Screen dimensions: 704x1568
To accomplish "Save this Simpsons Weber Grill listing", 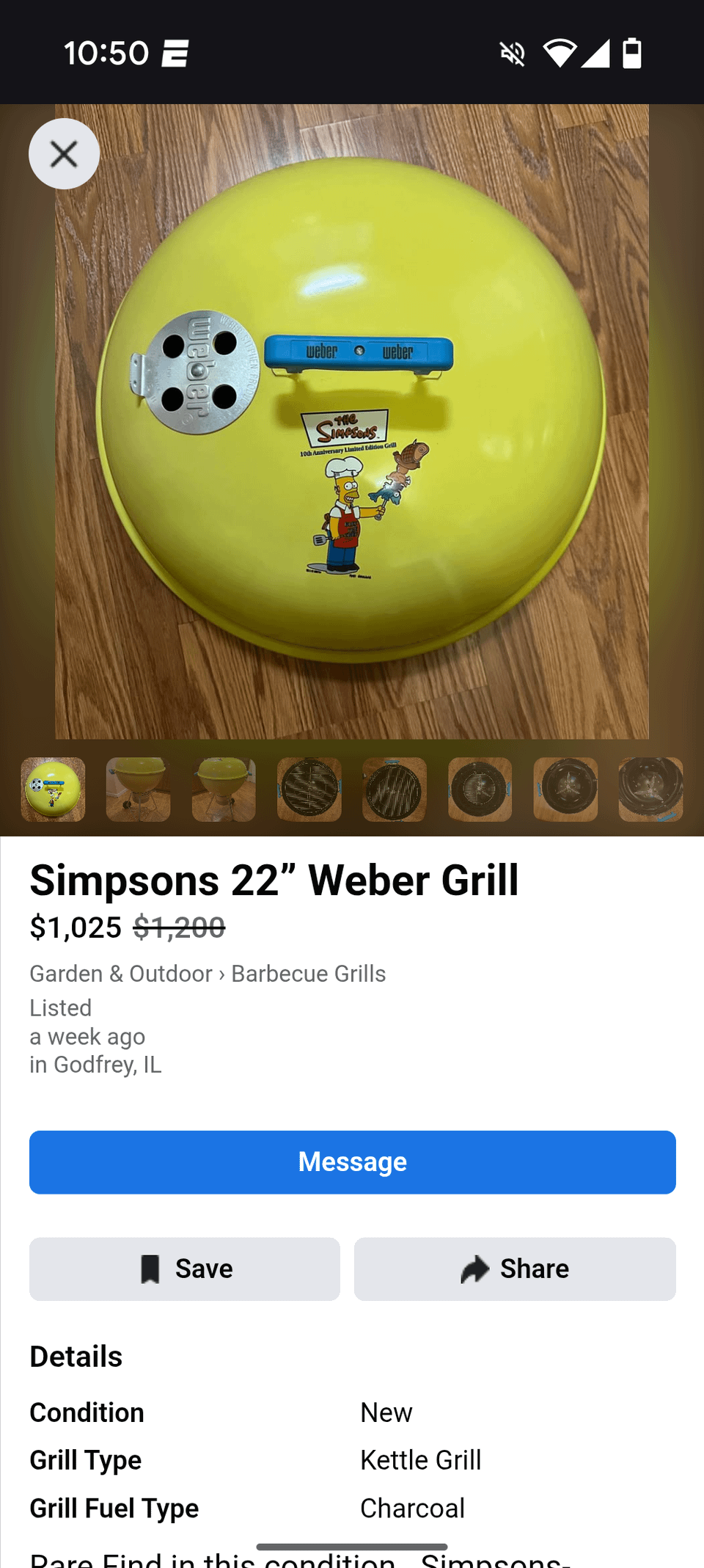I will [184, 1269].
